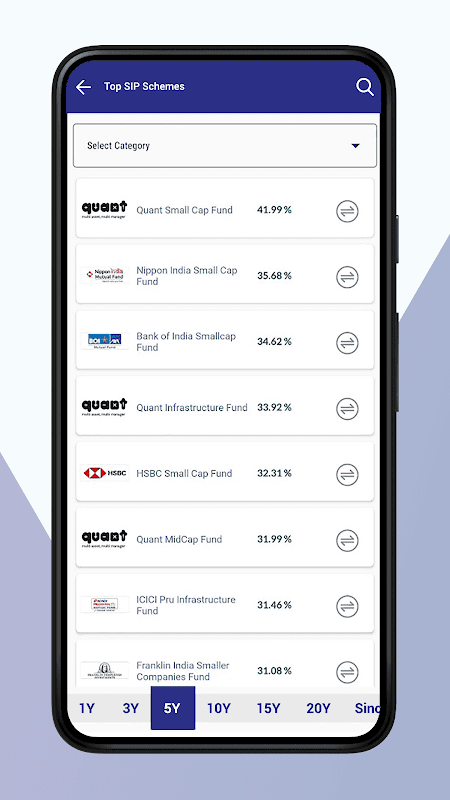
Task: Go back using the top-left arrow
Action: [x=83, y=87]
